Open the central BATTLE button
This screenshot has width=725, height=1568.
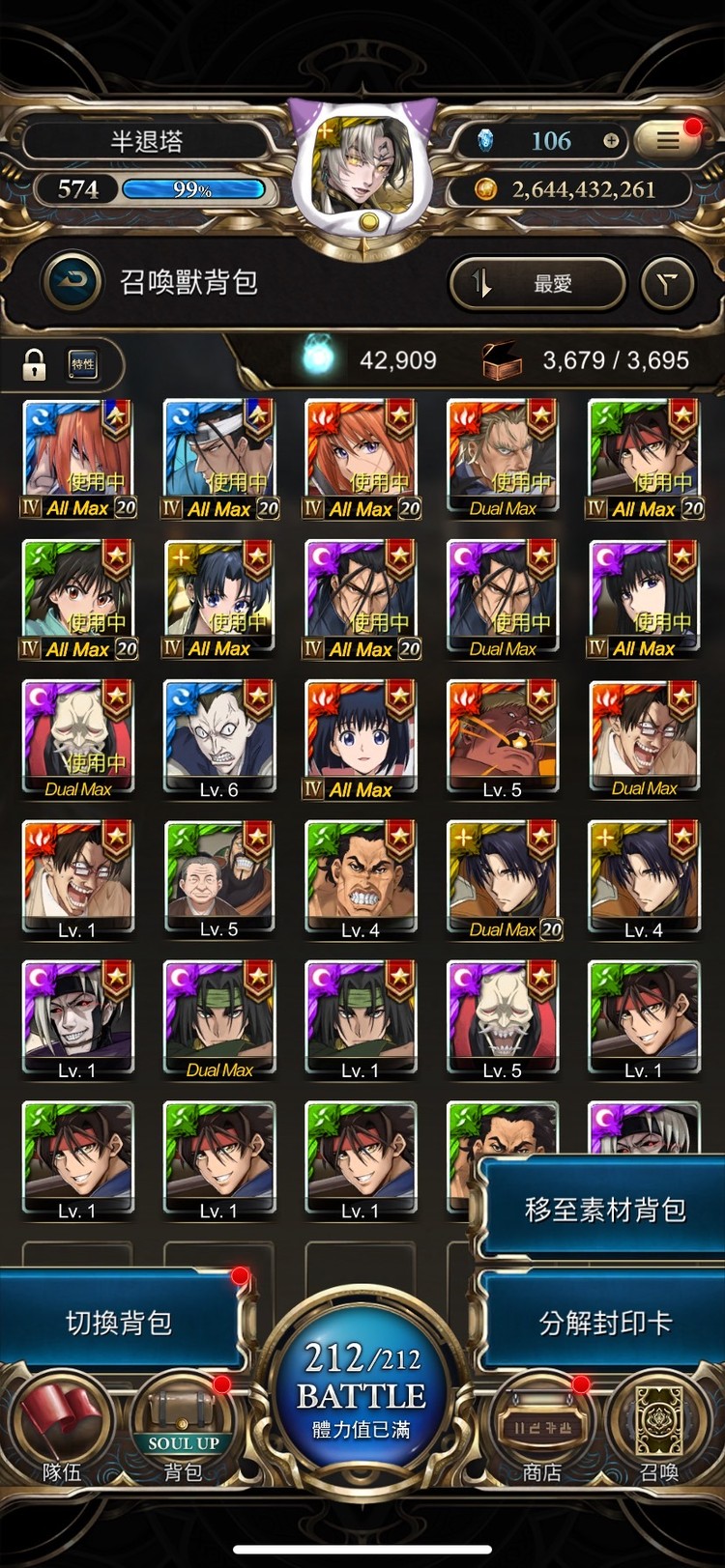coord(362,1391)
